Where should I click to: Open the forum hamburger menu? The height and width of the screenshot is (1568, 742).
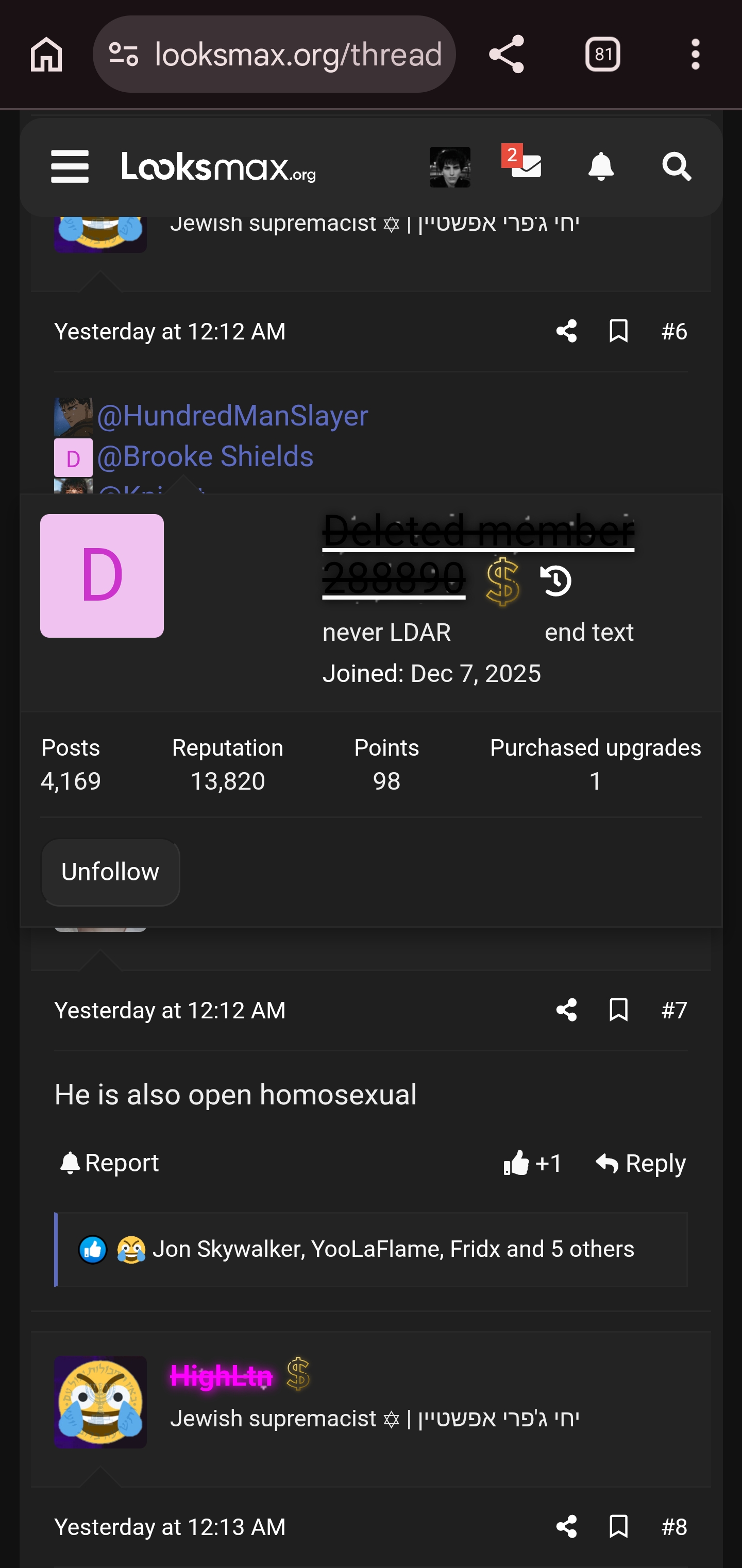[x=70, y=167]
